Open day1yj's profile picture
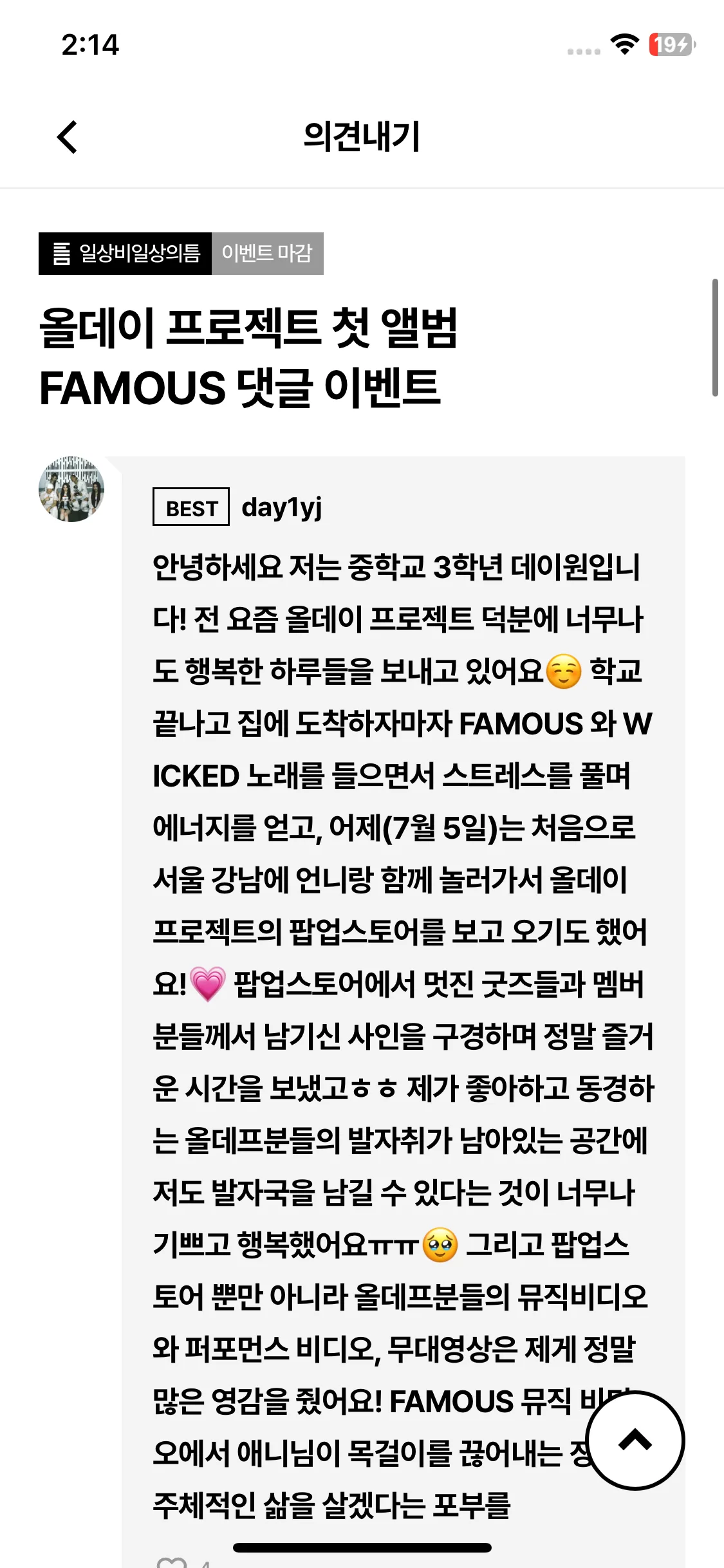 click(71, 489)
